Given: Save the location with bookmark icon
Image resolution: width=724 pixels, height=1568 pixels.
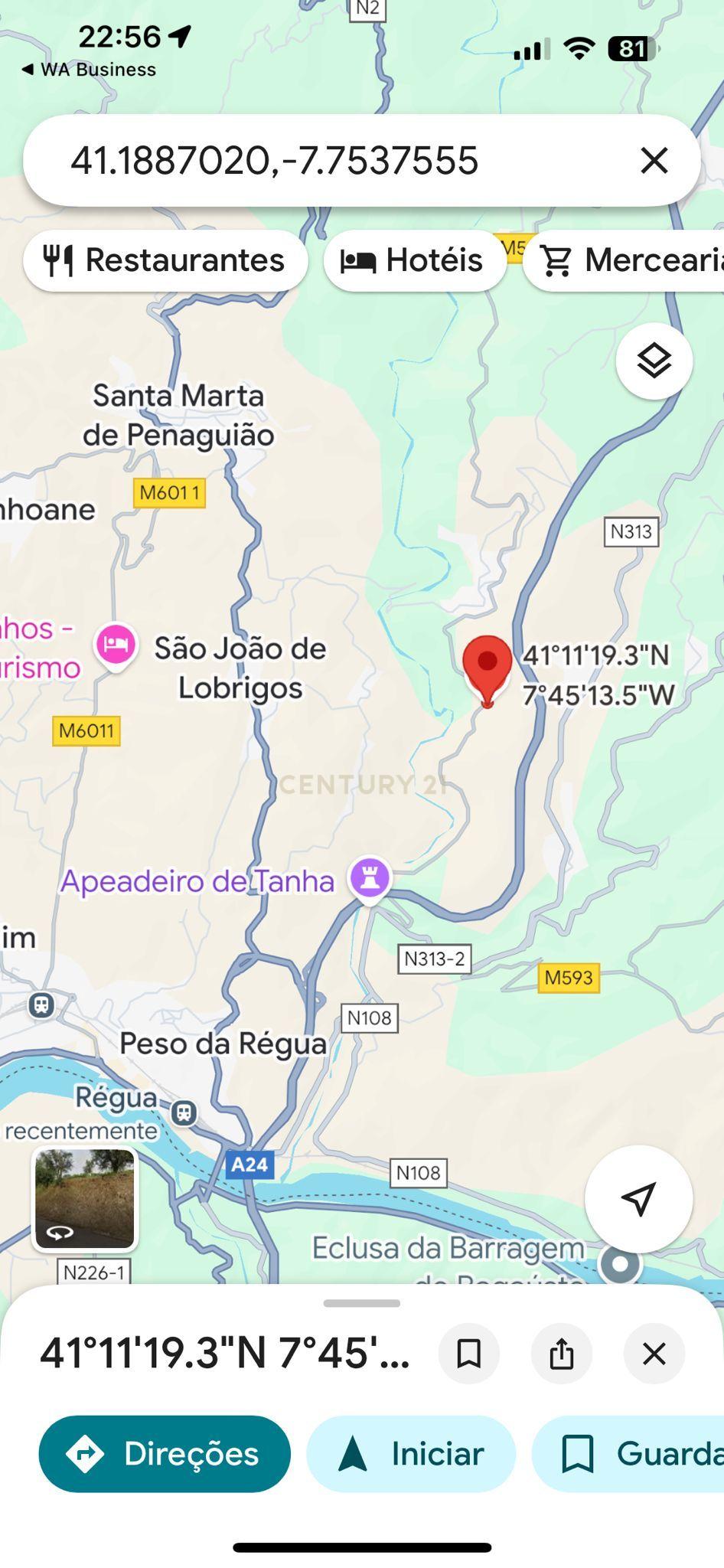Looking at the screenshot, I should pos(468,1354).
